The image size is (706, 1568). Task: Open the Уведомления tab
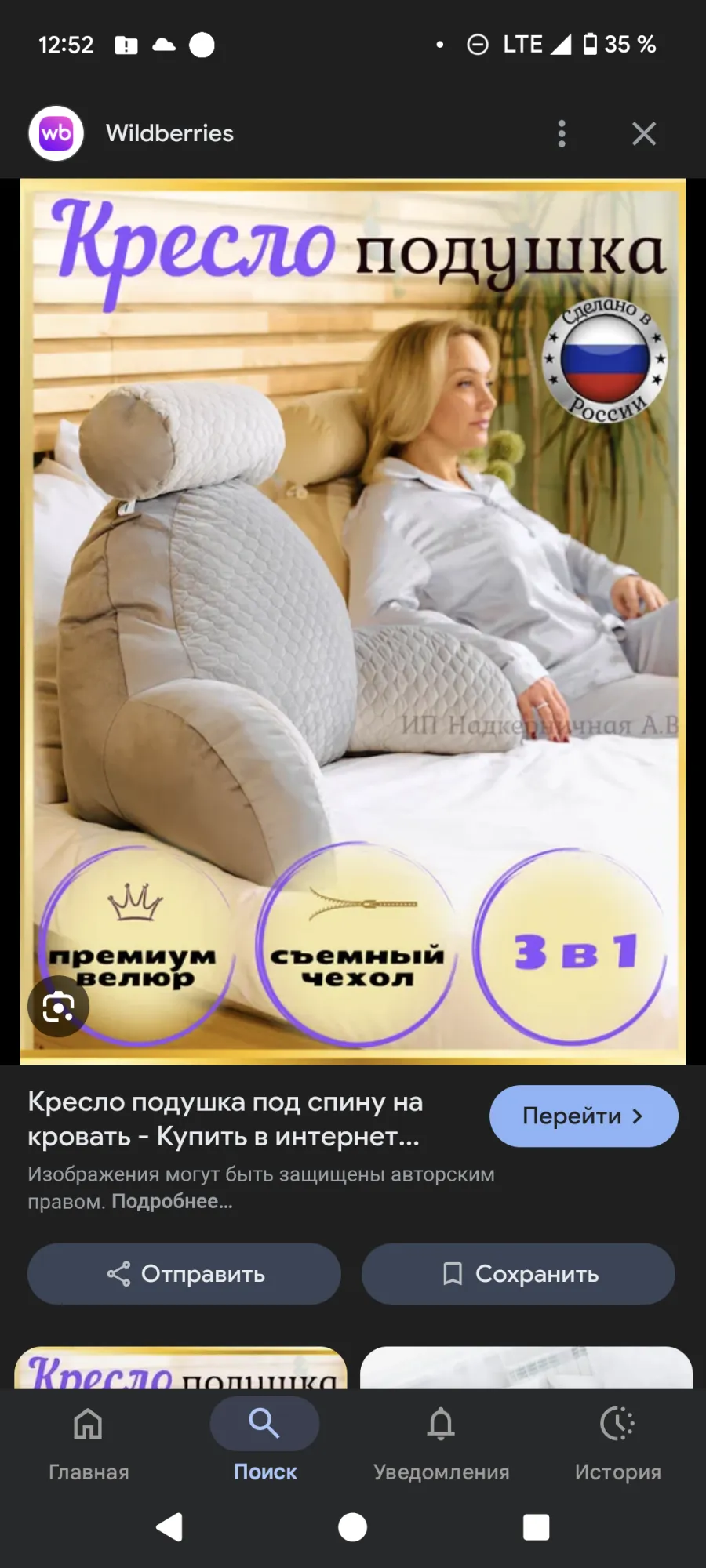[x=441, y=1443]
